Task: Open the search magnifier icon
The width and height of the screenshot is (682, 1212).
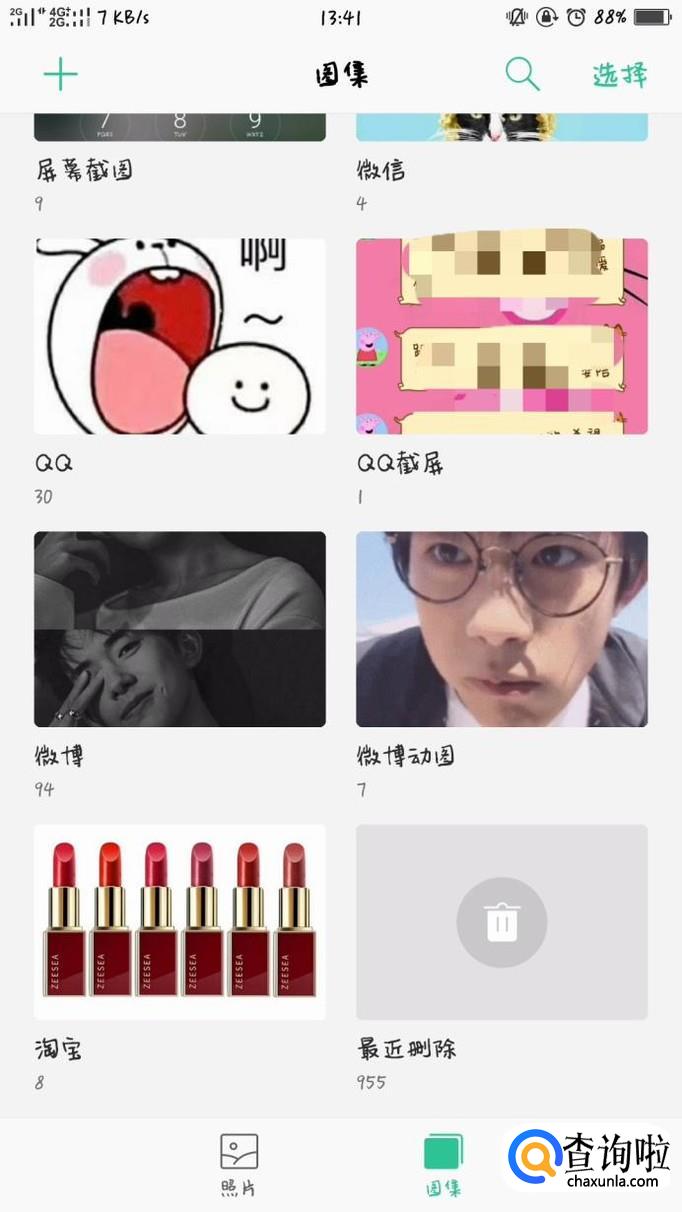Action: click(x=522, y=74)
